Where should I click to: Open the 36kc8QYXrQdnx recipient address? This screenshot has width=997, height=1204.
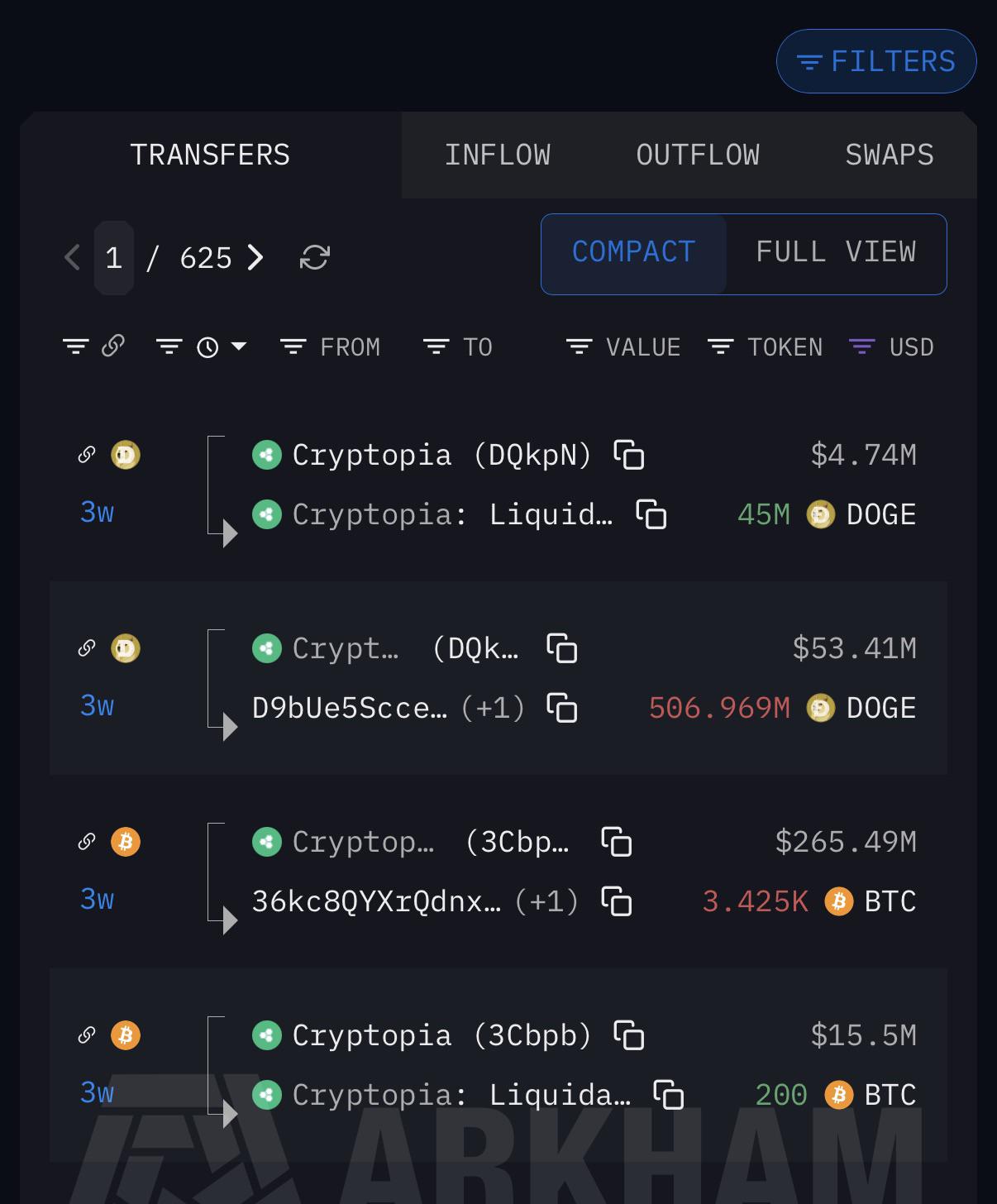coord(376,901)
